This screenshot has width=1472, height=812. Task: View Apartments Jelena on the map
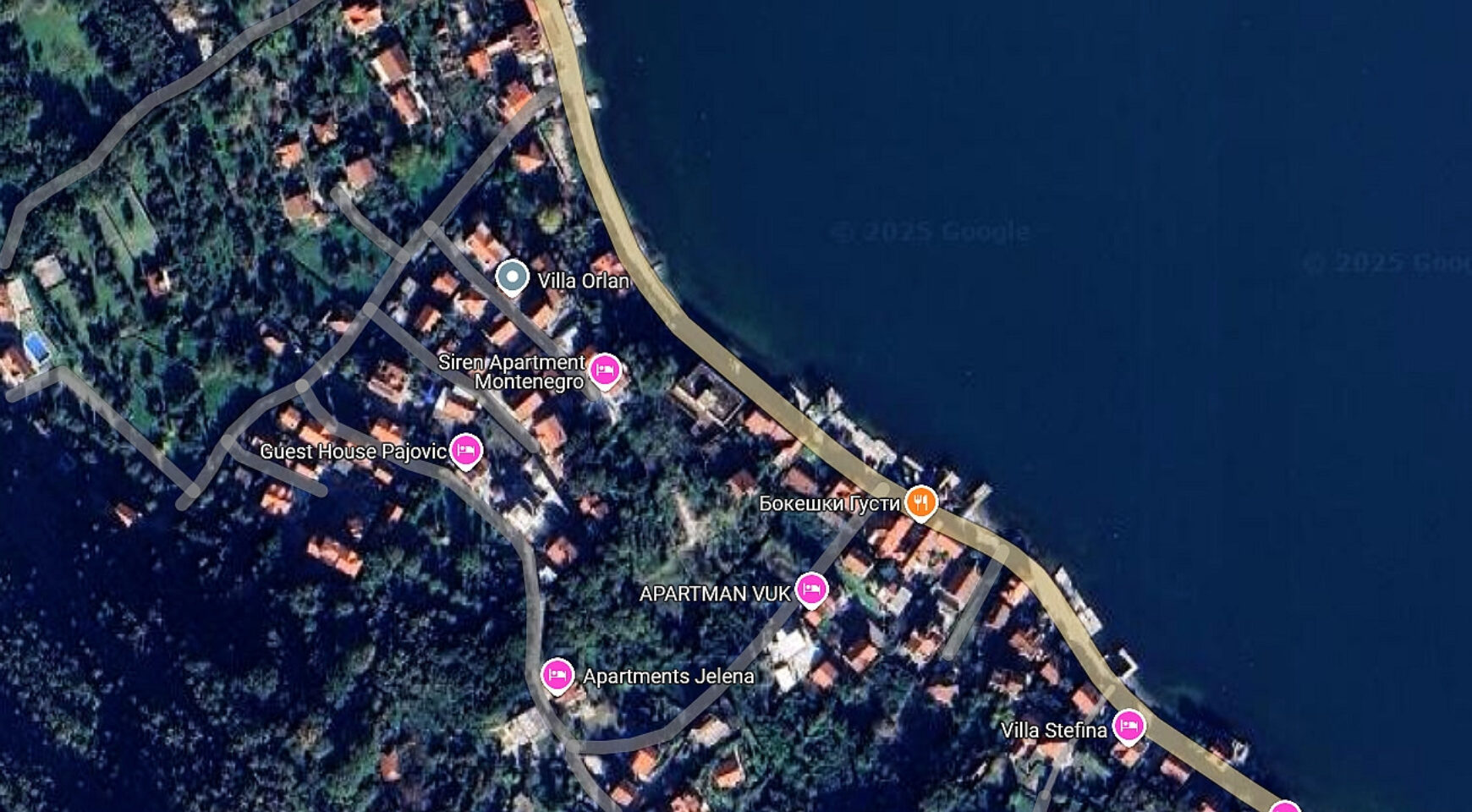557,675
